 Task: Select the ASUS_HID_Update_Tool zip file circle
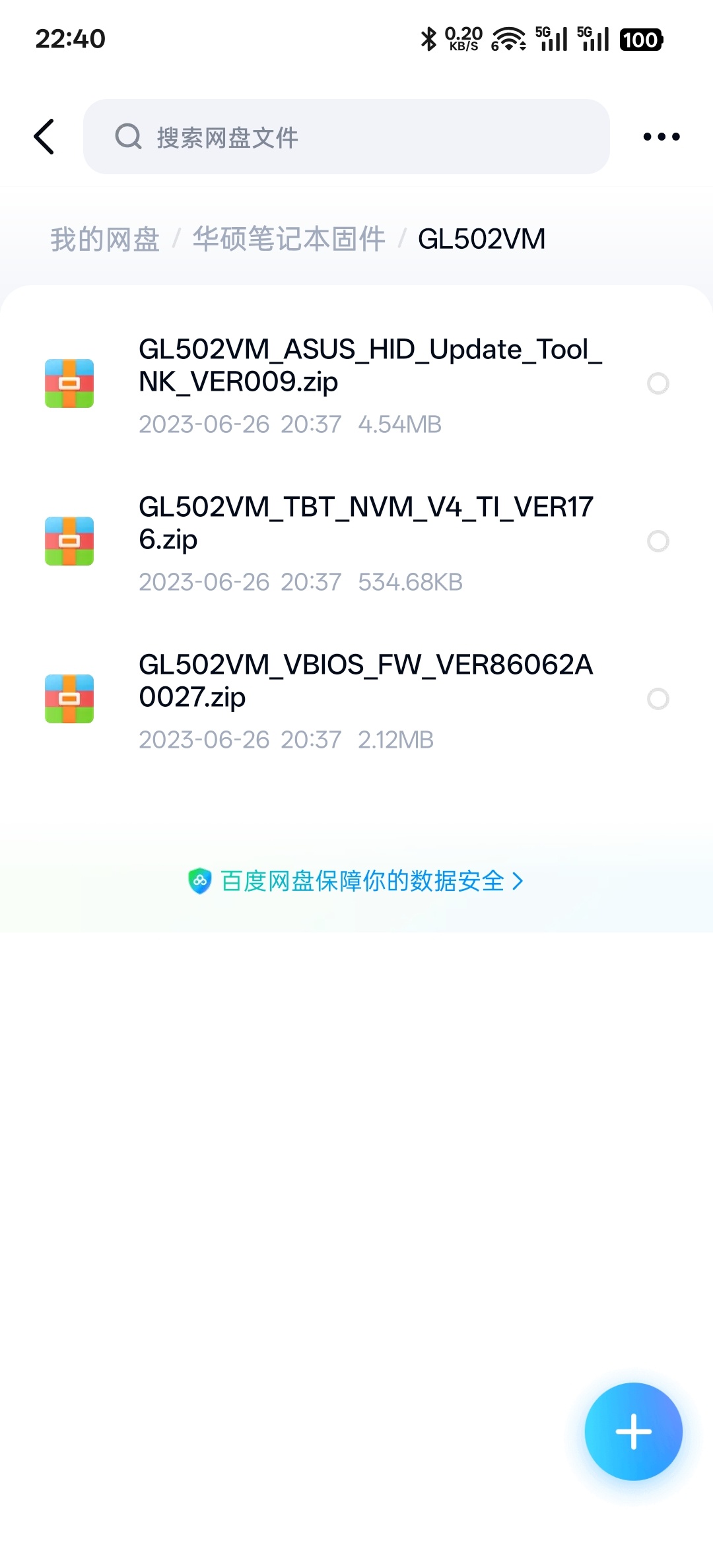pos(658,383)
